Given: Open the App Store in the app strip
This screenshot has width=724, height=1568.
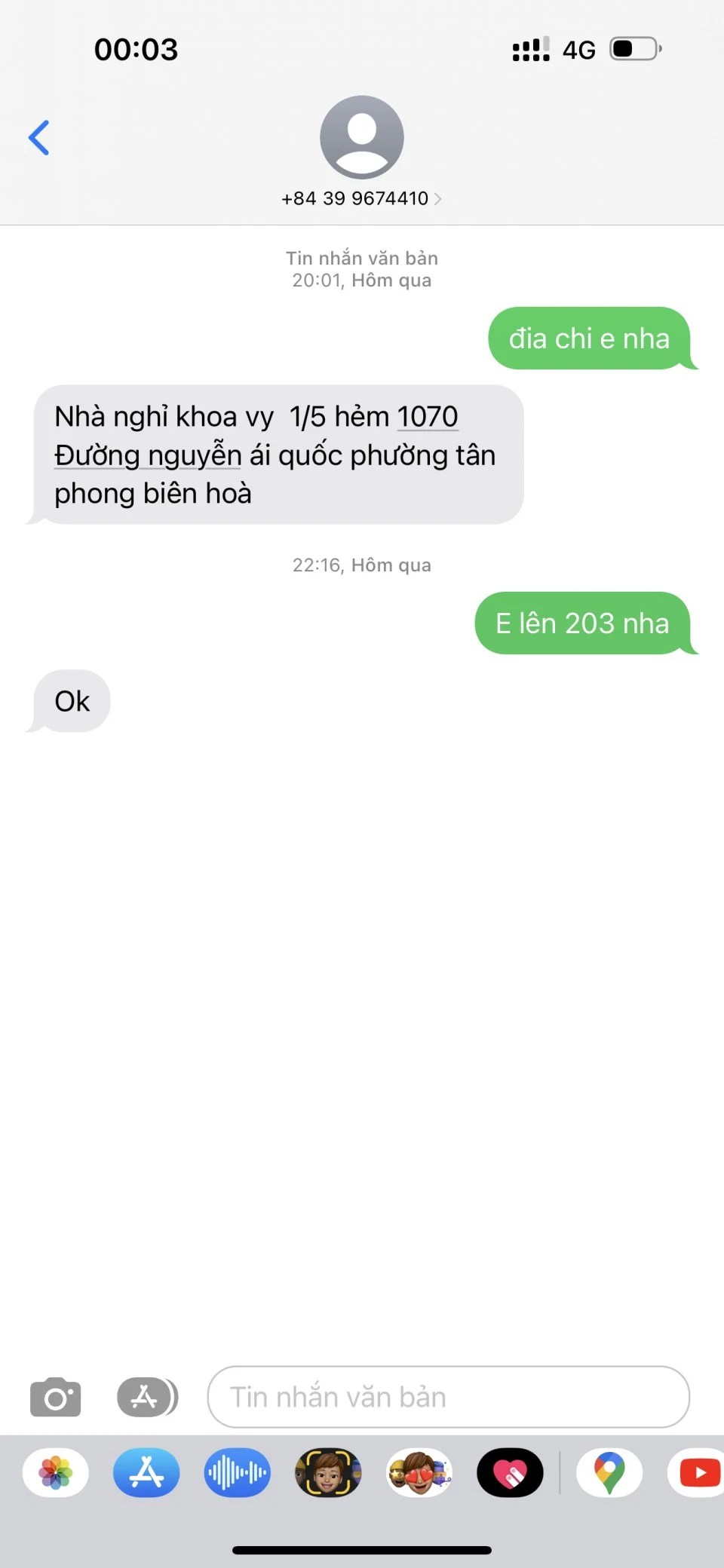Looking at the screenshot, I should click(146, 1472).
